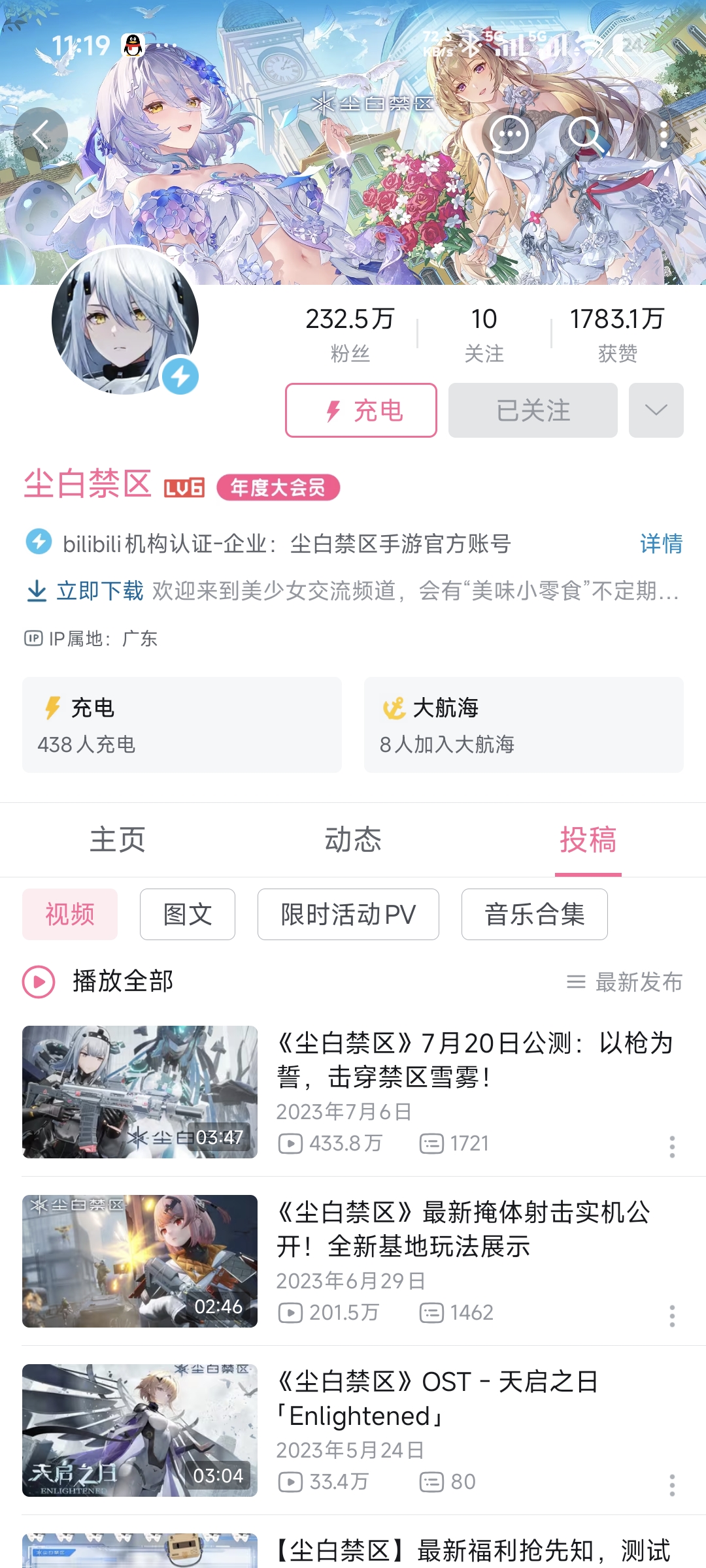Open 详情 certification details

click(661, 544)
